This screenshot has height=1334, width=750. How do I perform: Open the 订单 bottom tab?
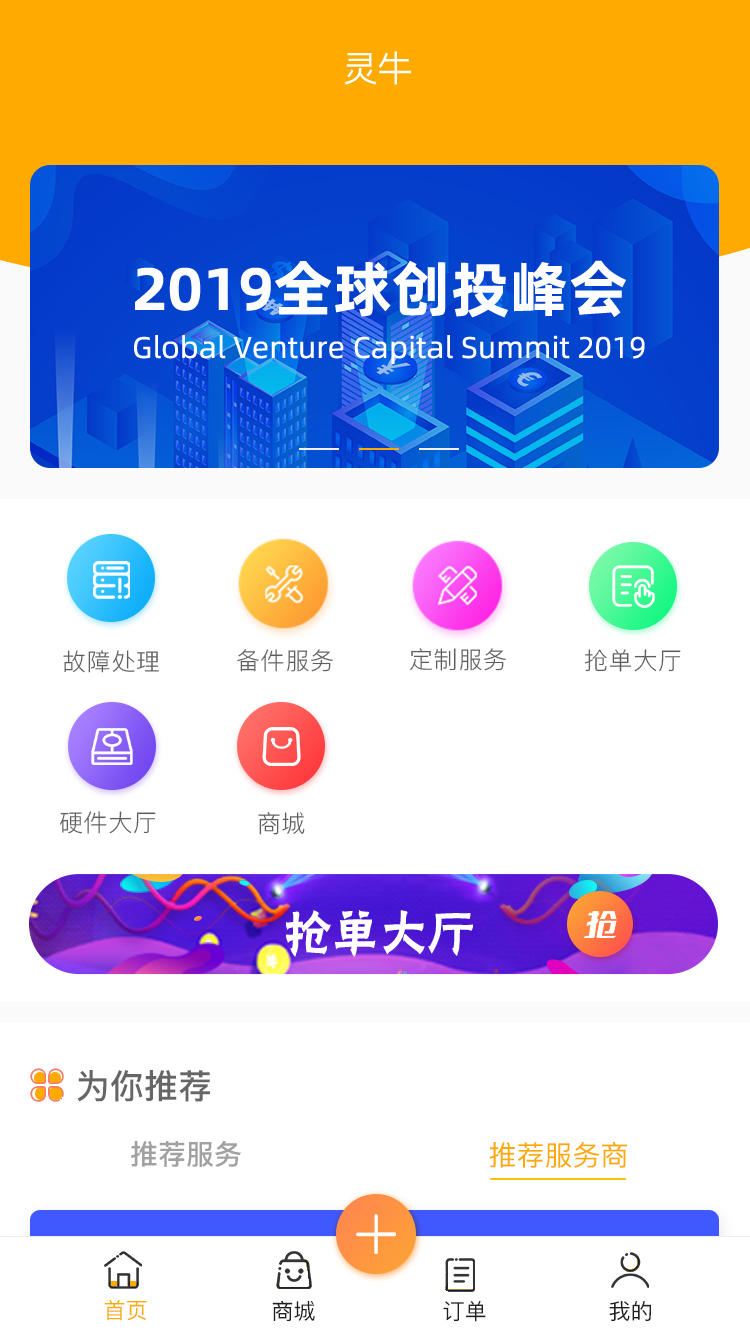click(x=463, y=1286)
